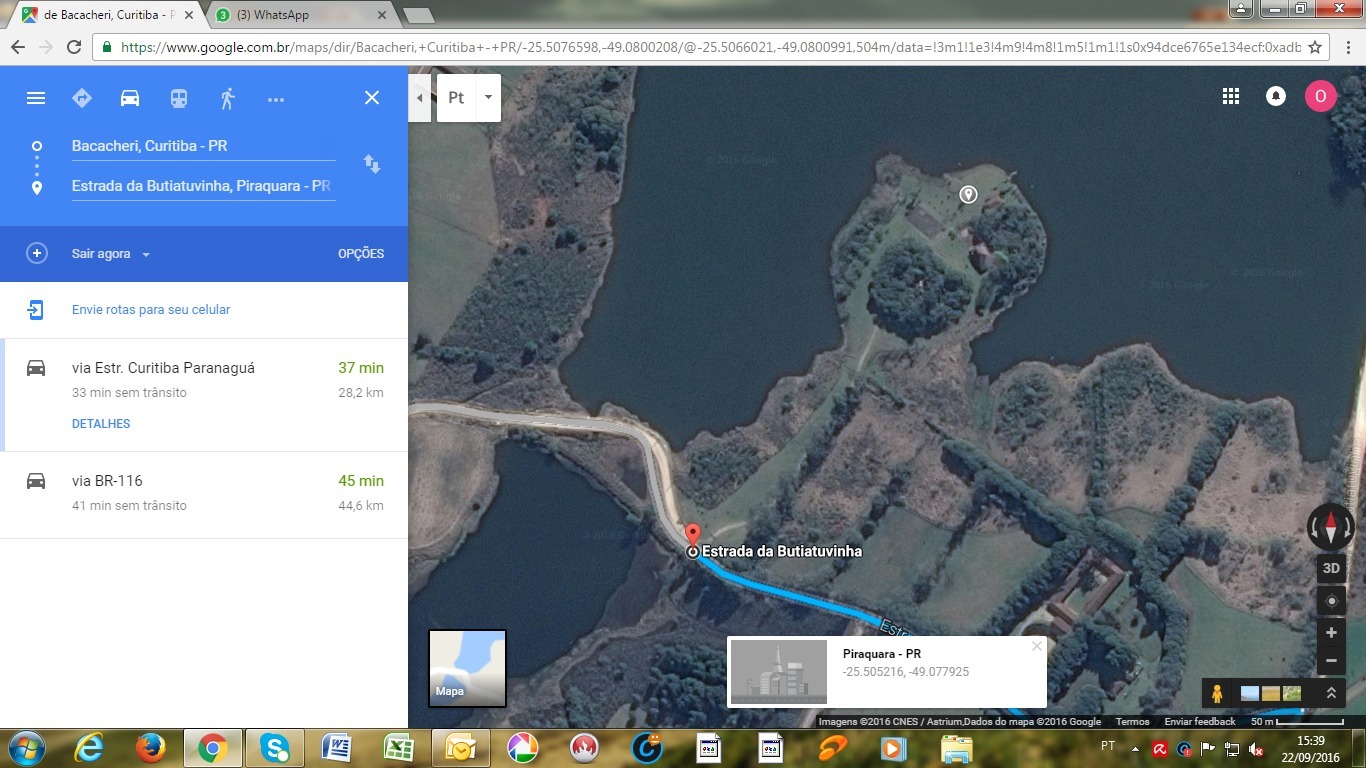Edit the Estrada da Butiatuvinha destination field

click(x=202, y=186)
